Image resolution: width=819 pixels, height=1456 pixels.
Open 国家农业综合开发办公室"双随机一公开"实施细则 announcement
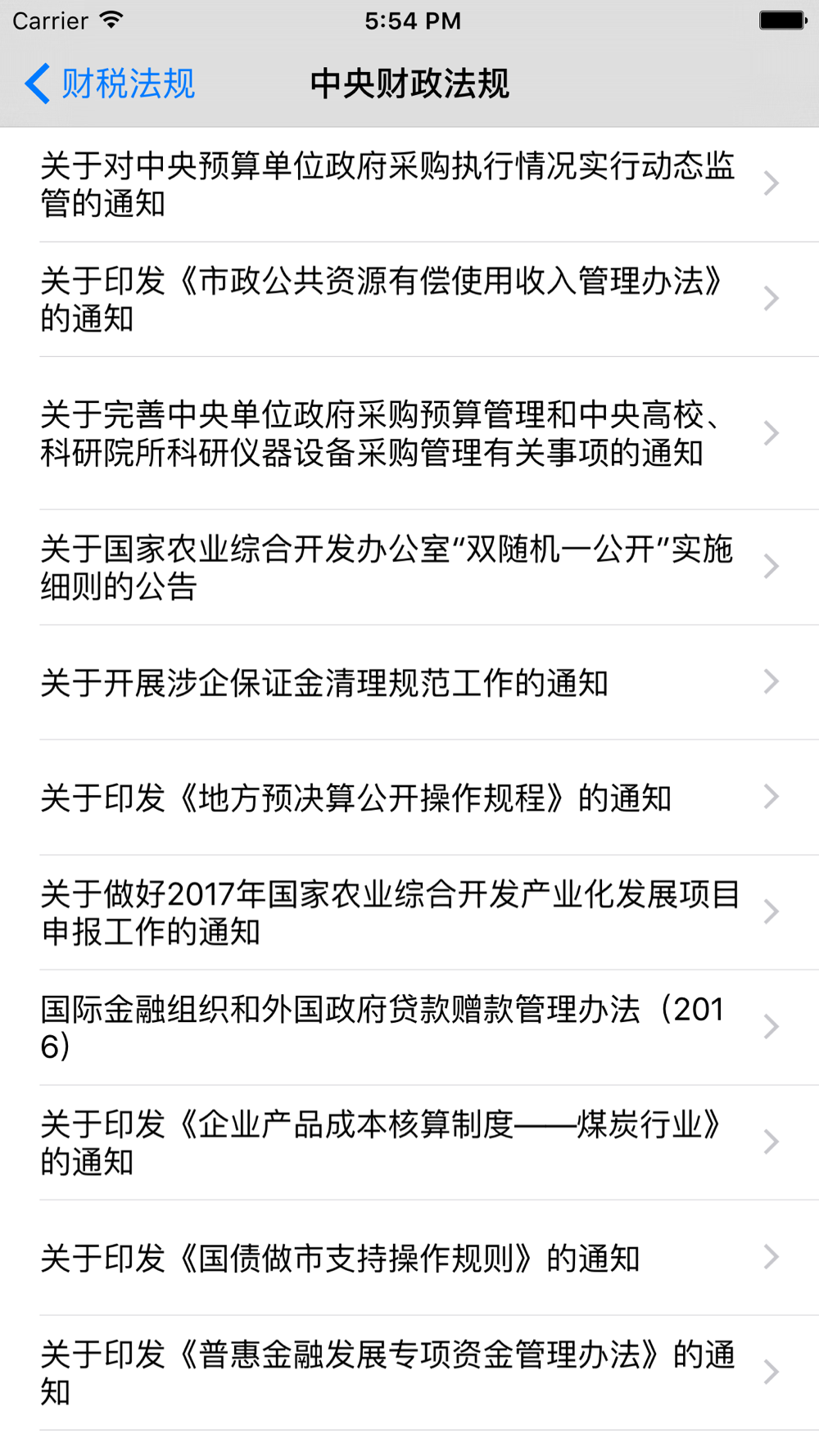coord(409,567)
